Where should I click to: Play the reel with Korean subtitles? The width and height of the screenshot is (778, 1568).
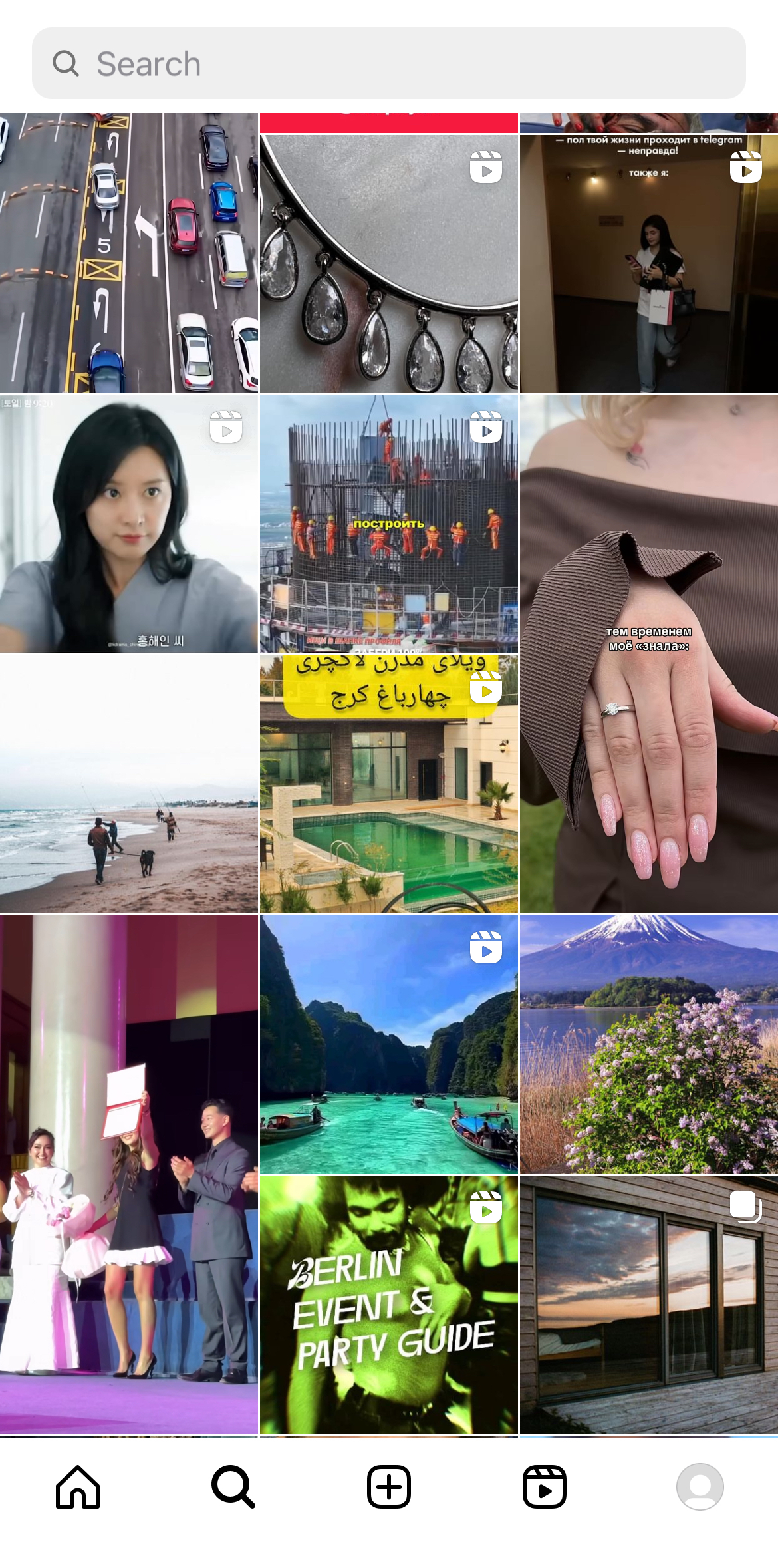pos(128,524)
